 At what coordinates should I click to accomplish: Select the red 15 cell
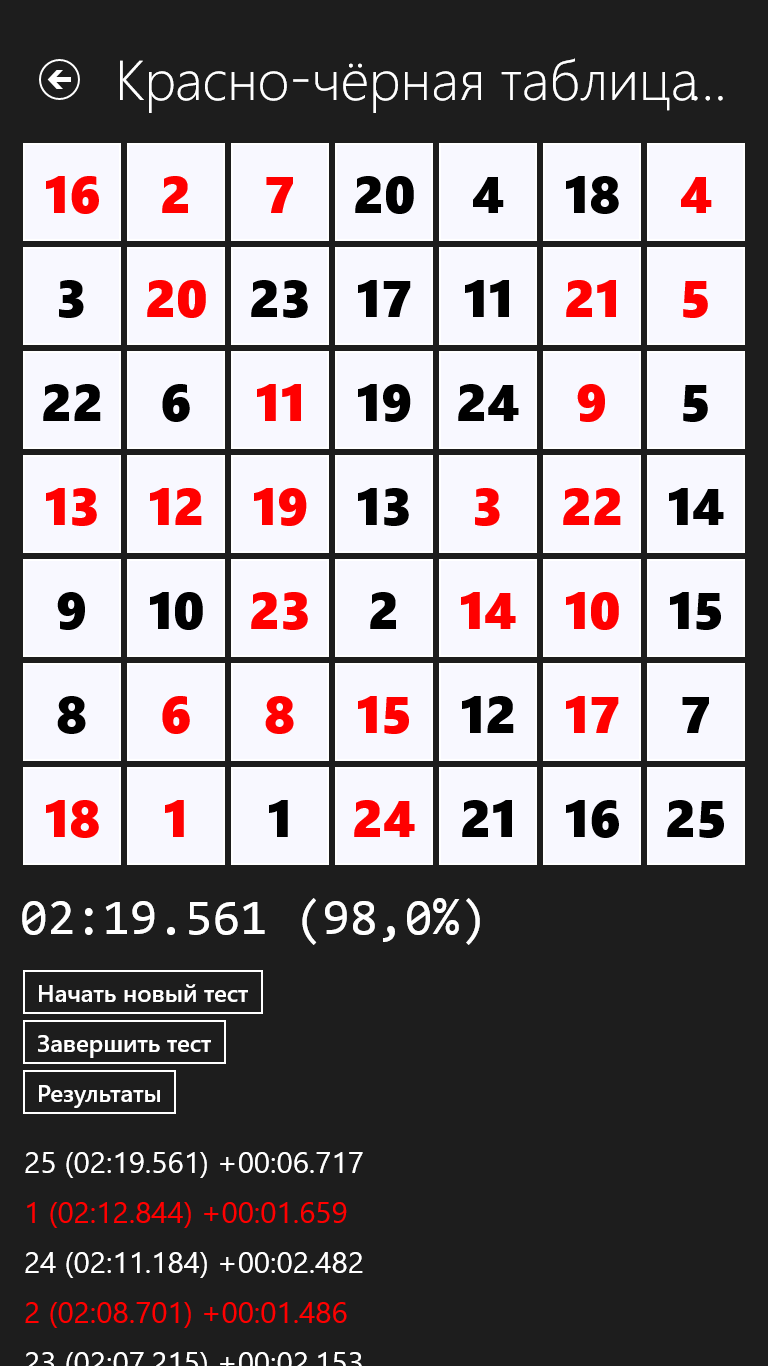(384, 713)
